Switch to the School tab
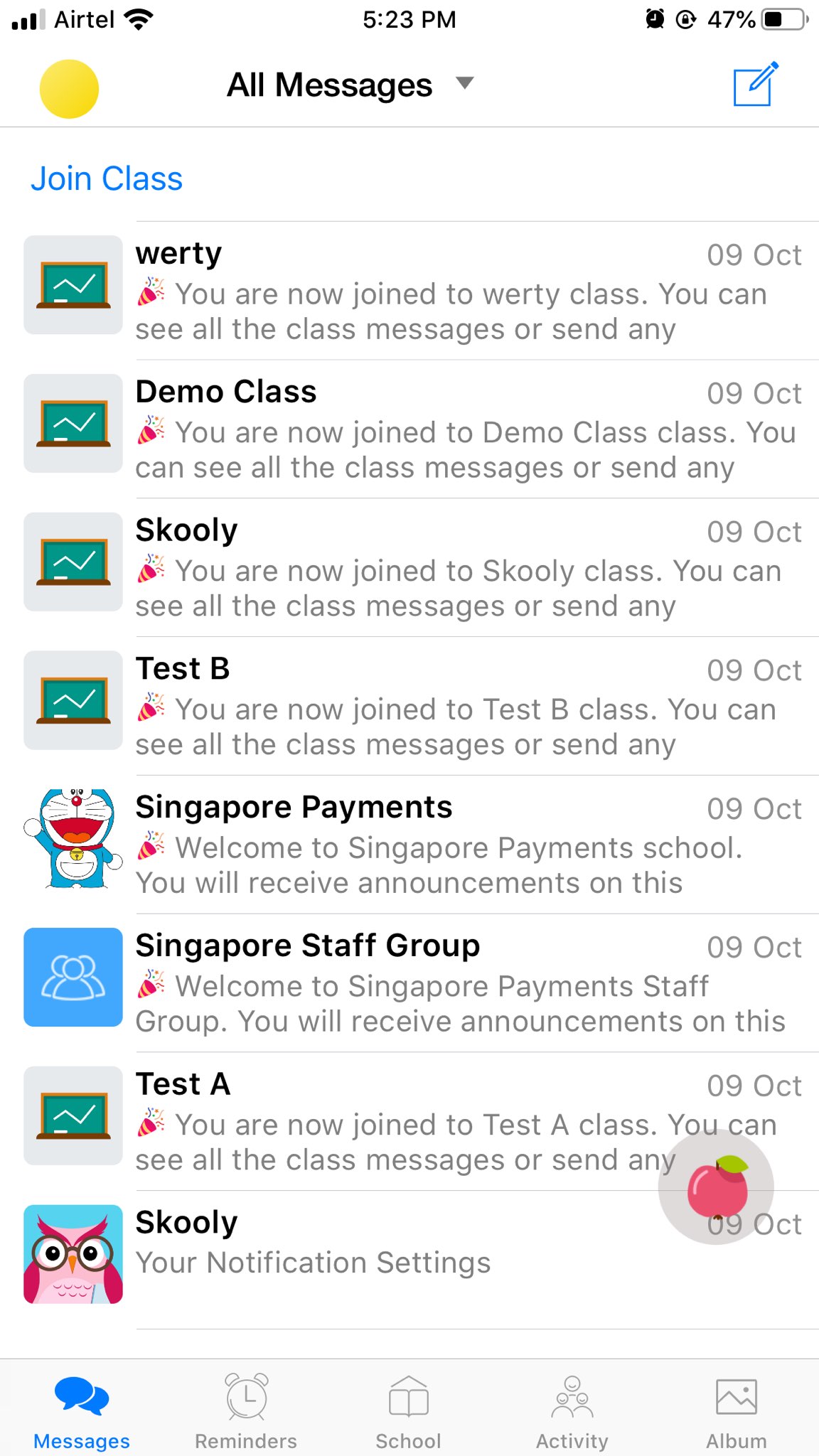 click(409, 1410)
